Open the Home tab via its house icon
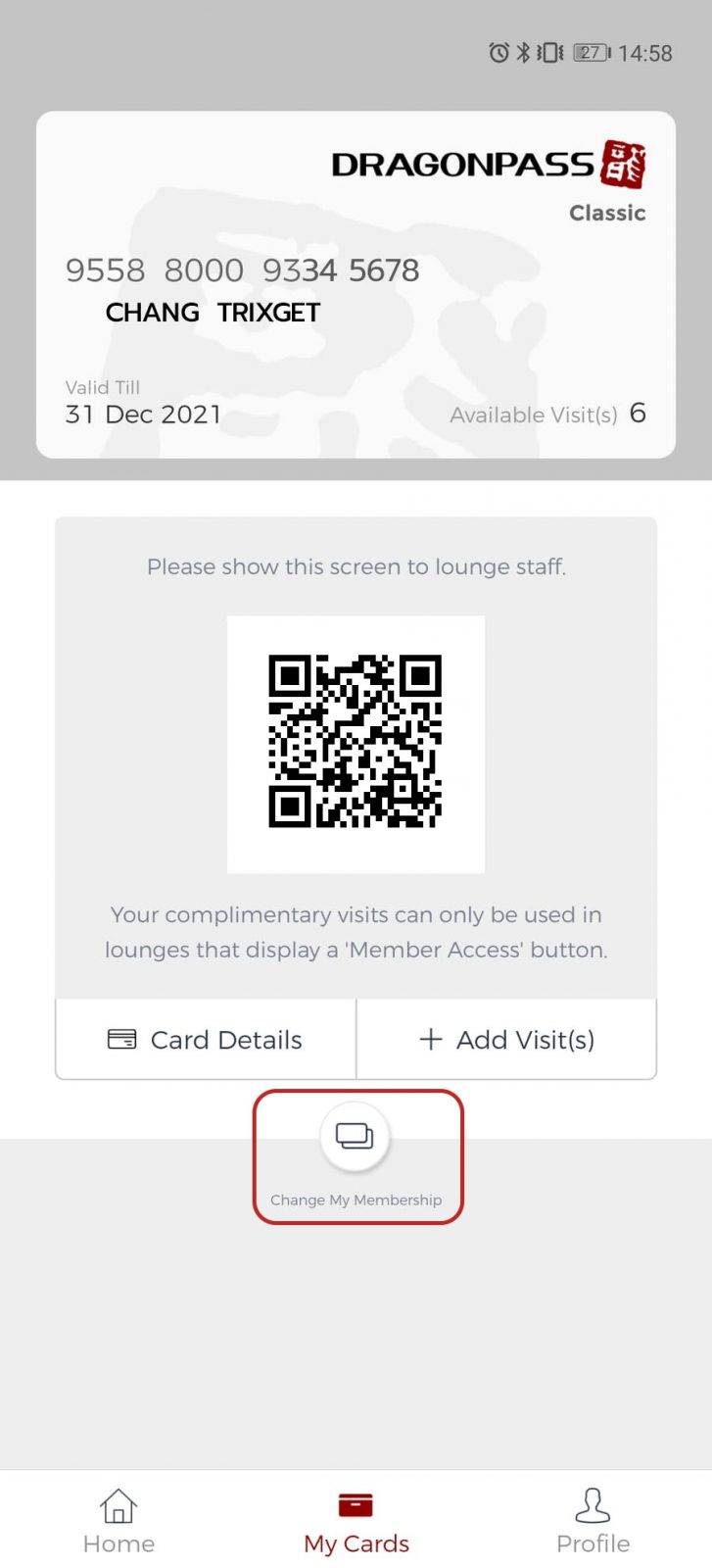This screenshot has height=1568, width=712. pyautogui.click(x=118, y=1504)
